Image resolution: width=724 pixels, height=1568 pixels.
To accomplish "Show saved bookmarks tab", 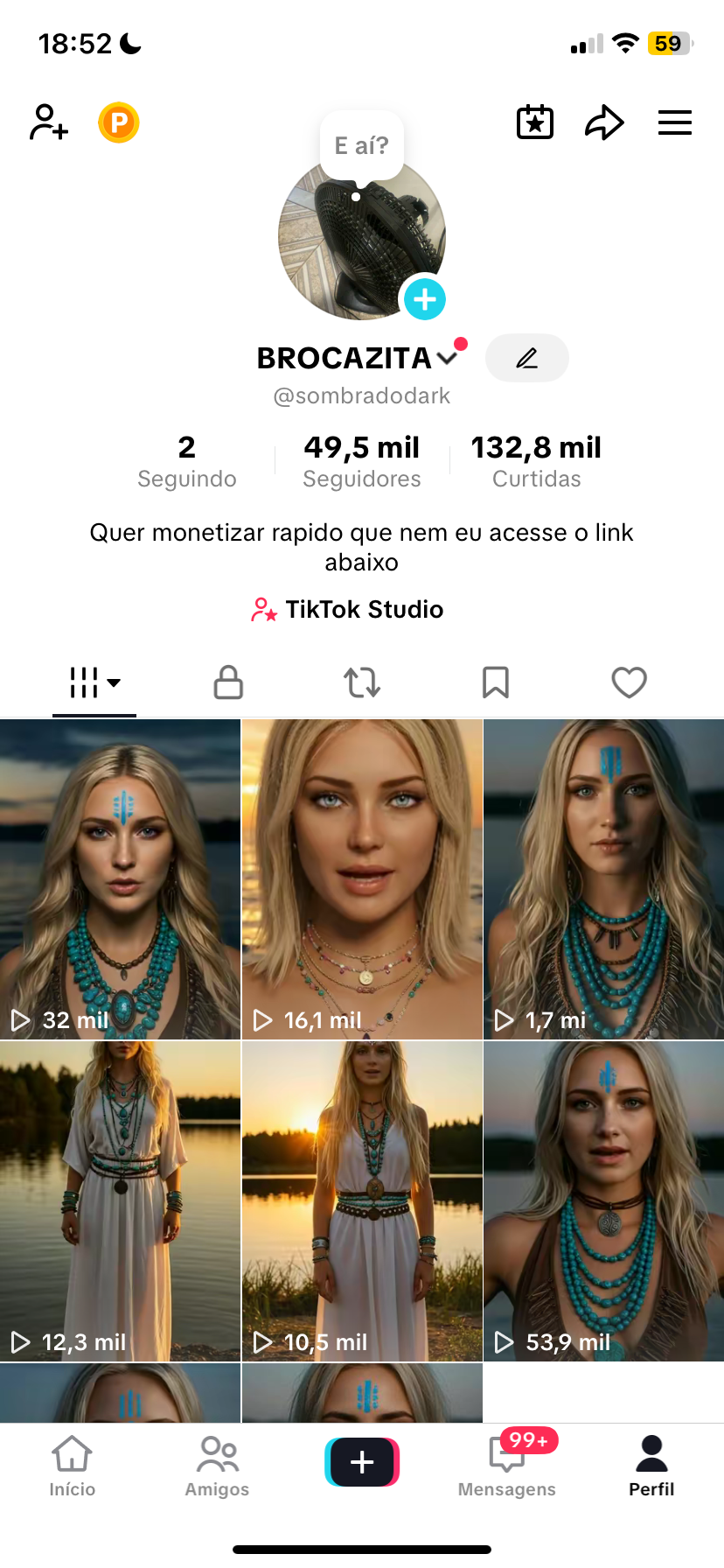I will pyautogui.click(x=496, y=682).
